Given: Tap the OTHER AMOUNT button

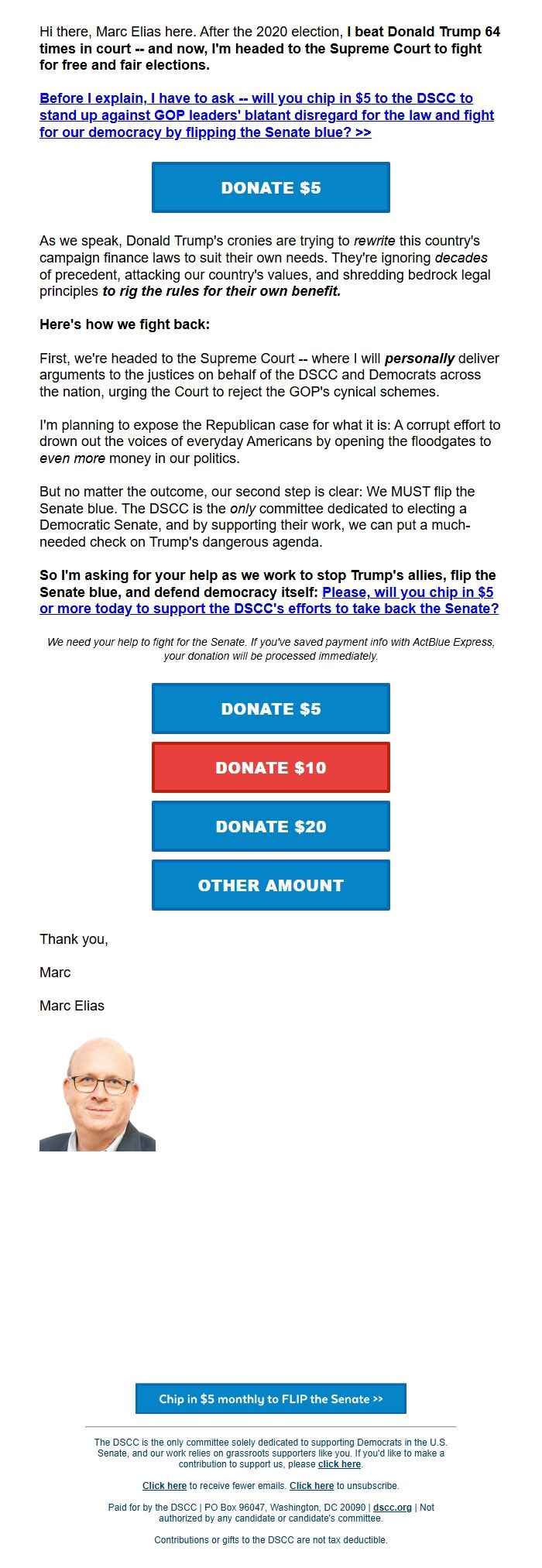Looking at the screenshot, I should click(x=270, y=885).
